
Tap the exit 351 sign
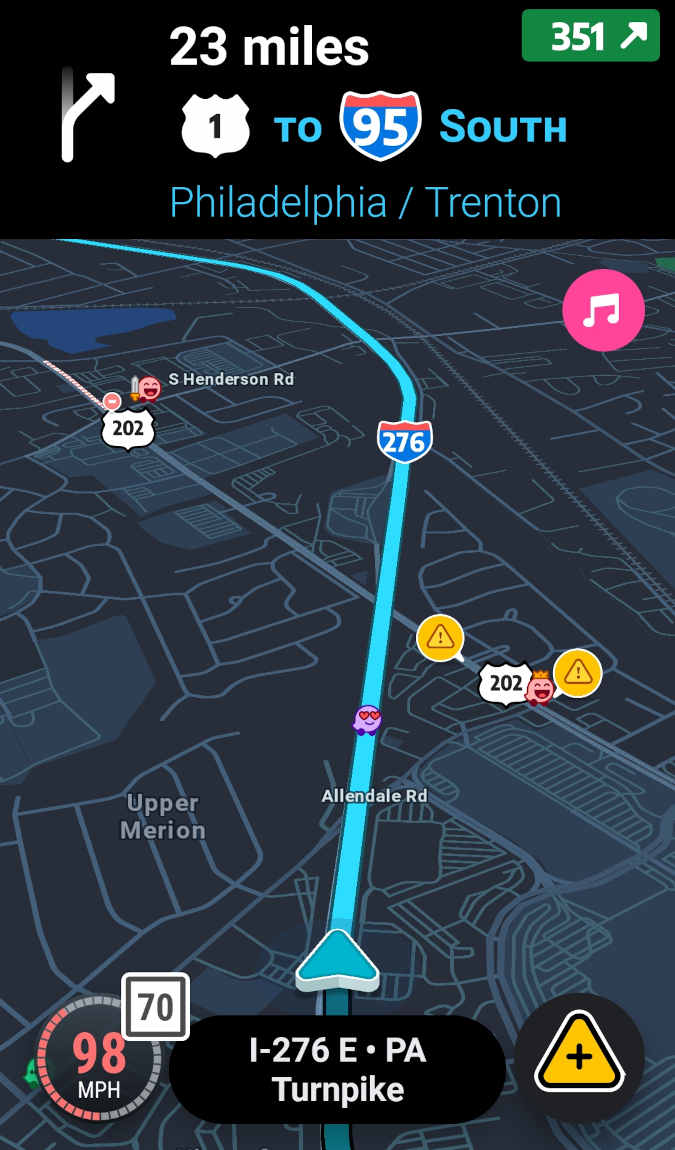pos(590,36)
